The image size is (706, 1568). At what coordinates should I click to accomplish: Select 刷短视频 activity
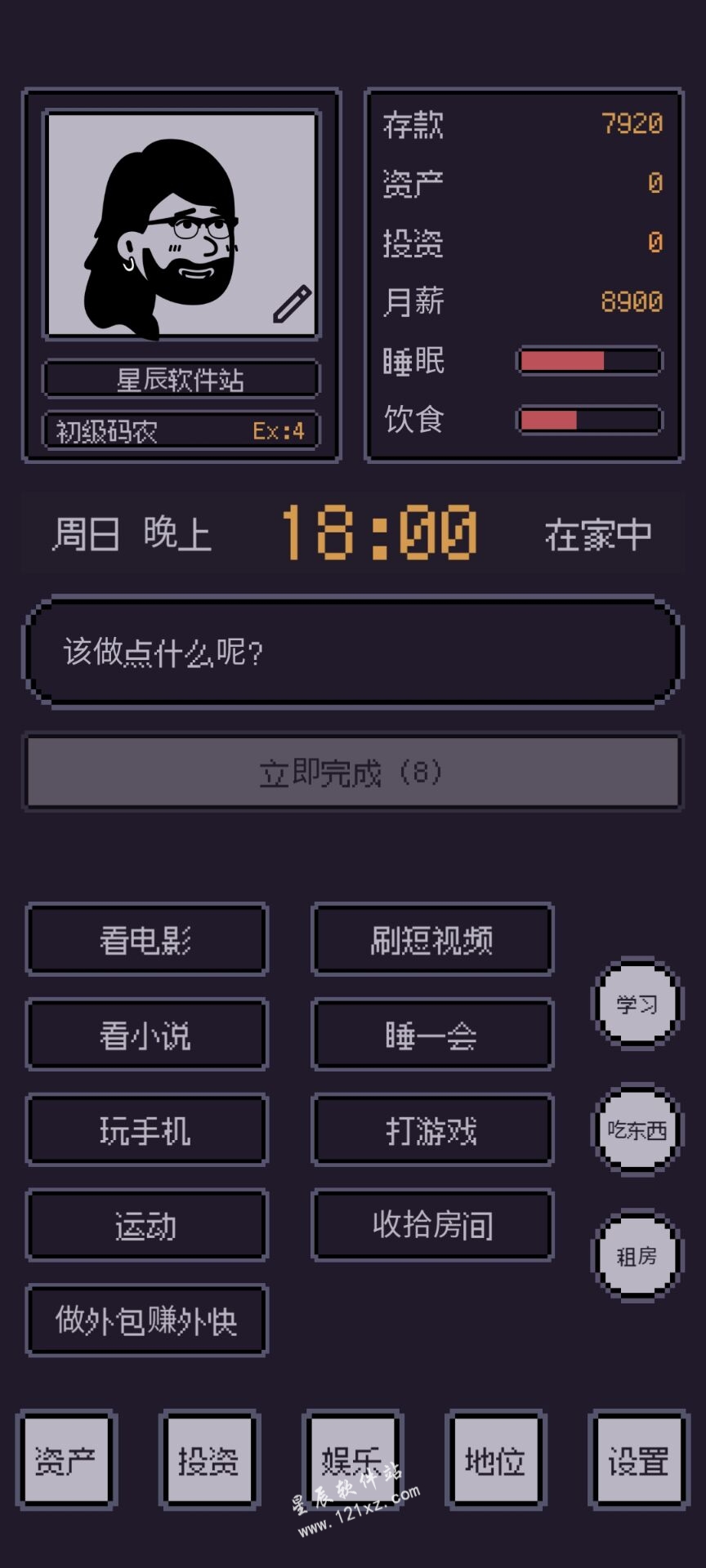[432, 940]
